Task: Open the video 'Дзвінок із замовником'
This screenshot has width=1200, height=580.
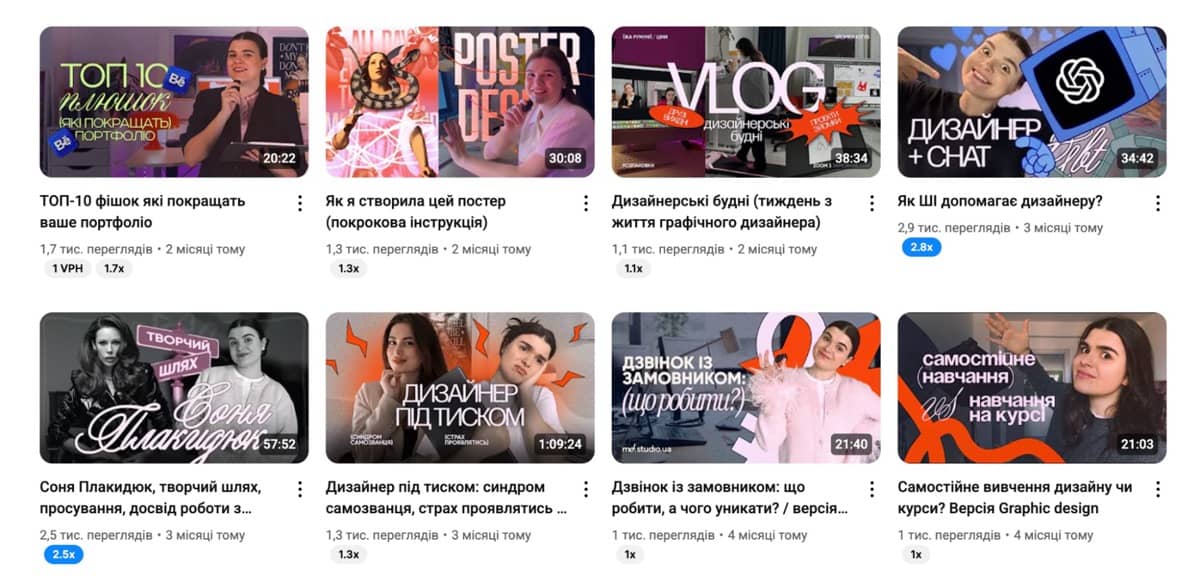Action: (746, 388)
